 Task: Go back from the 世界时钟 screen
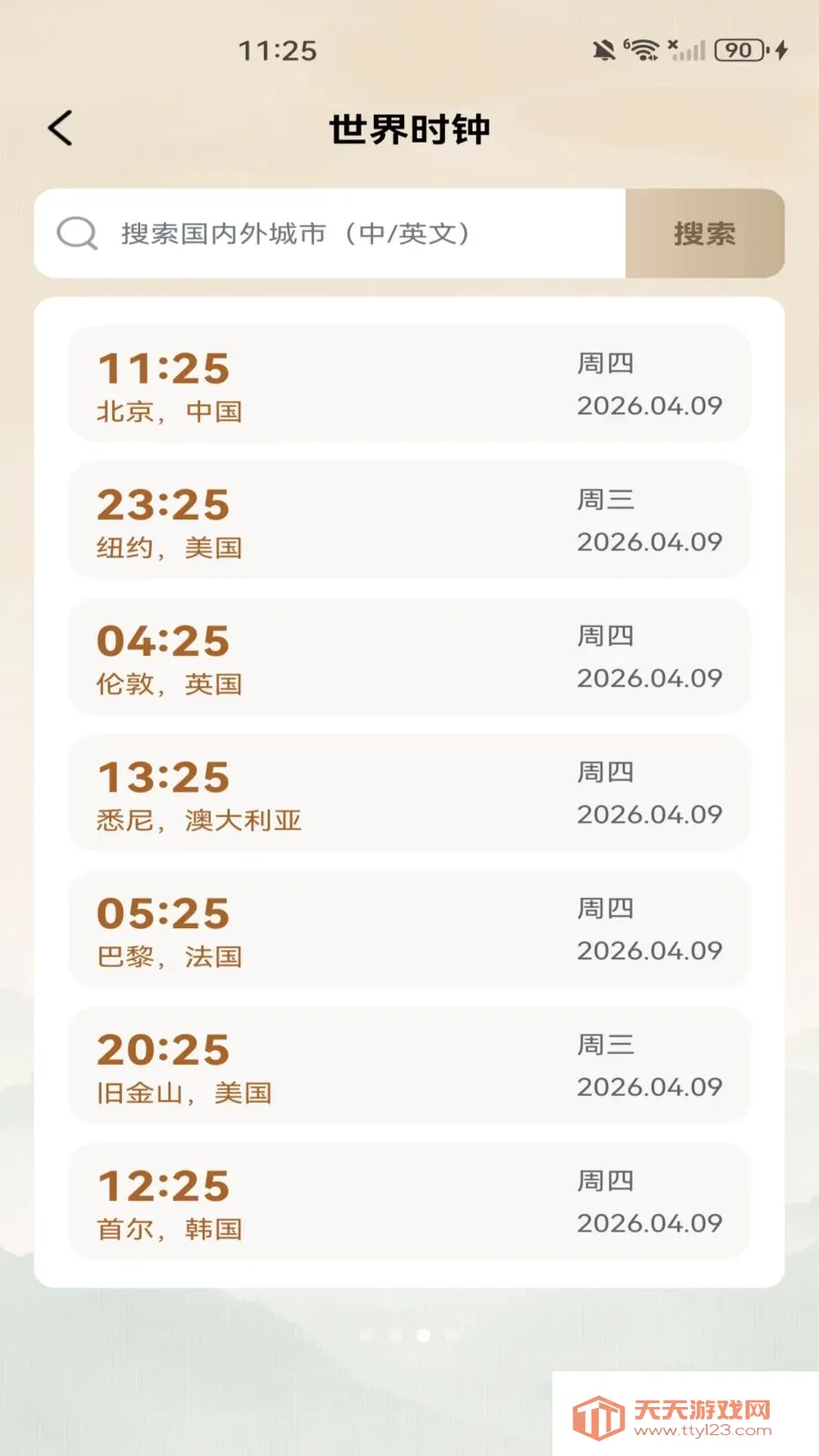point(60,128)
